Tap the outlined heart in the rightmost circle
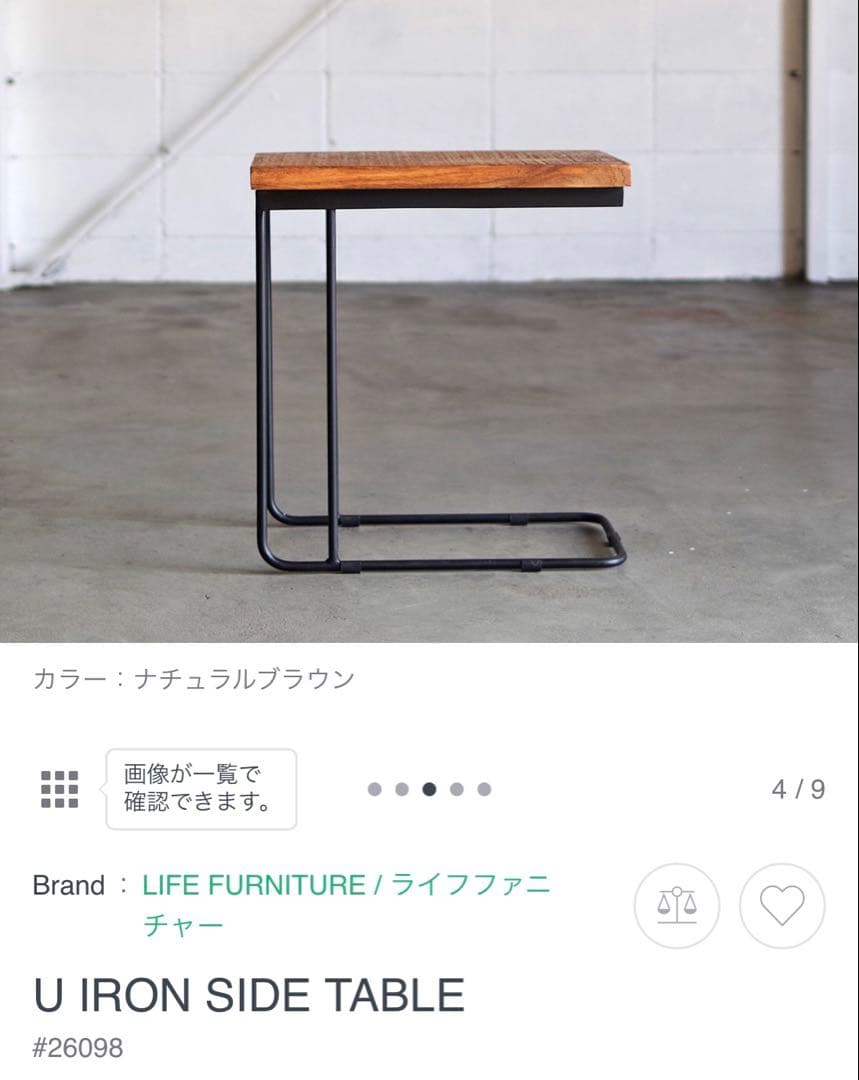Image resolution: width=859 pixels, height=1080 pixels. (x=784, y=906)
